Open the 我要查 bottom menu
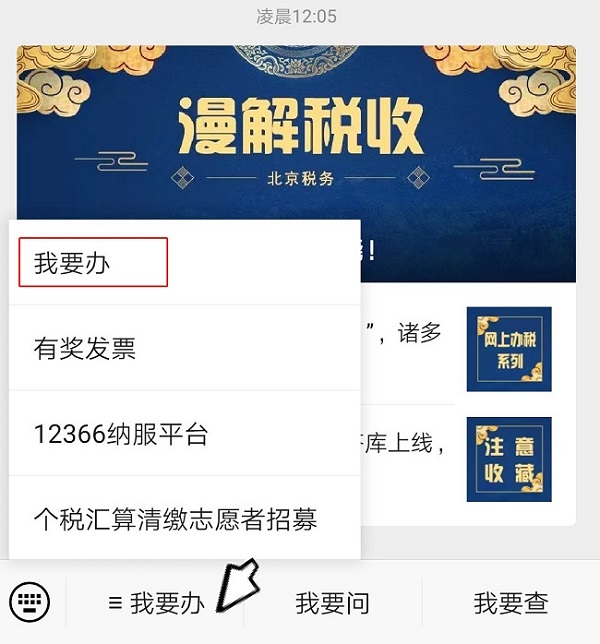Image resolution: width=600 pixels, height=644 pixels. pos(511,603)
